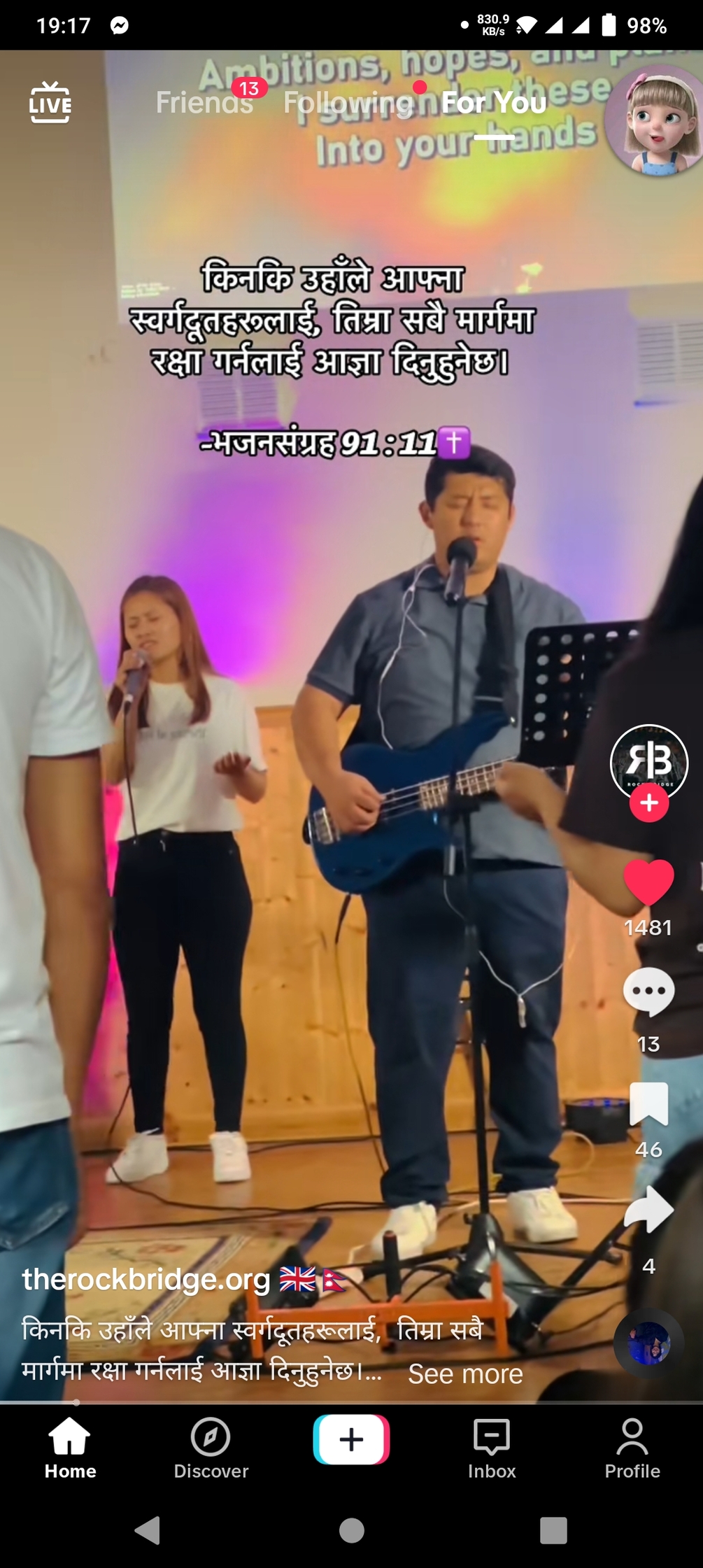Create a new video with plus button

[351, 1439]
